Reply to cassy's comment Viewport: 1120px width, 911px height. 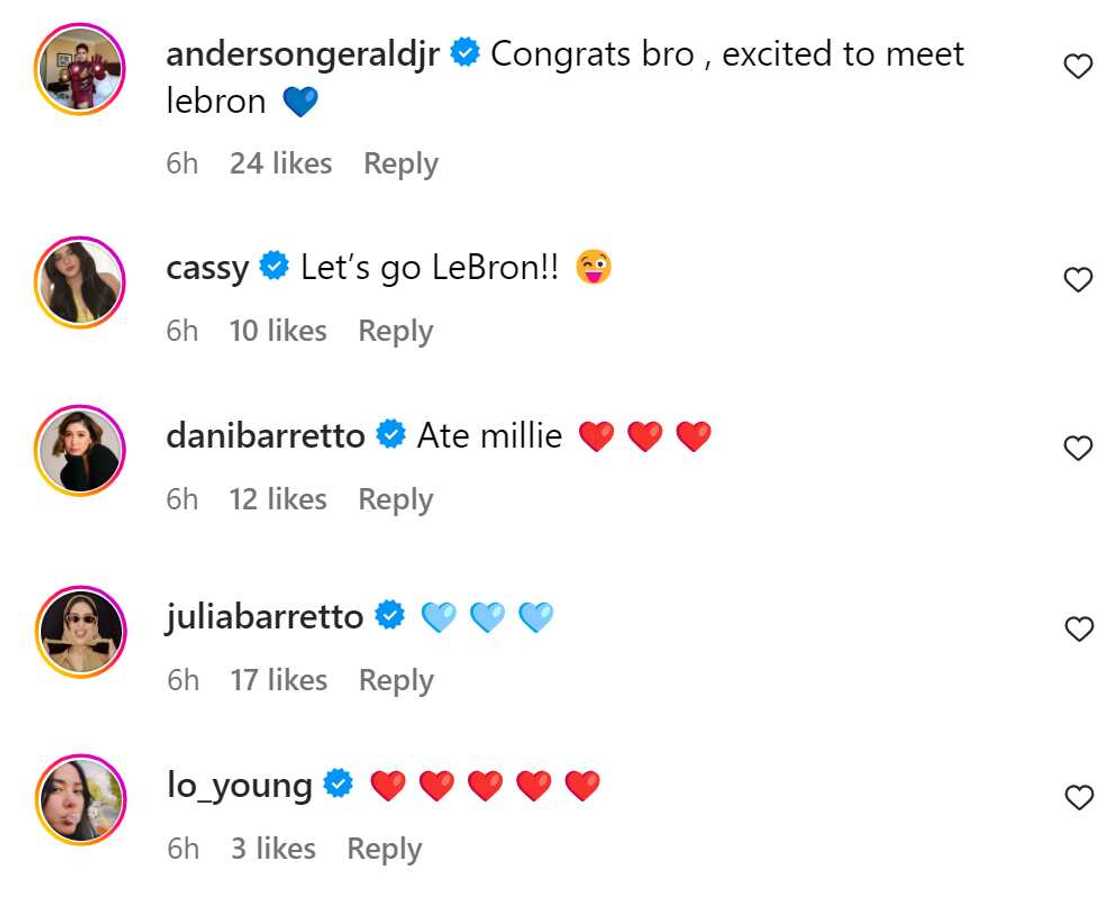[x=395, y=331]
